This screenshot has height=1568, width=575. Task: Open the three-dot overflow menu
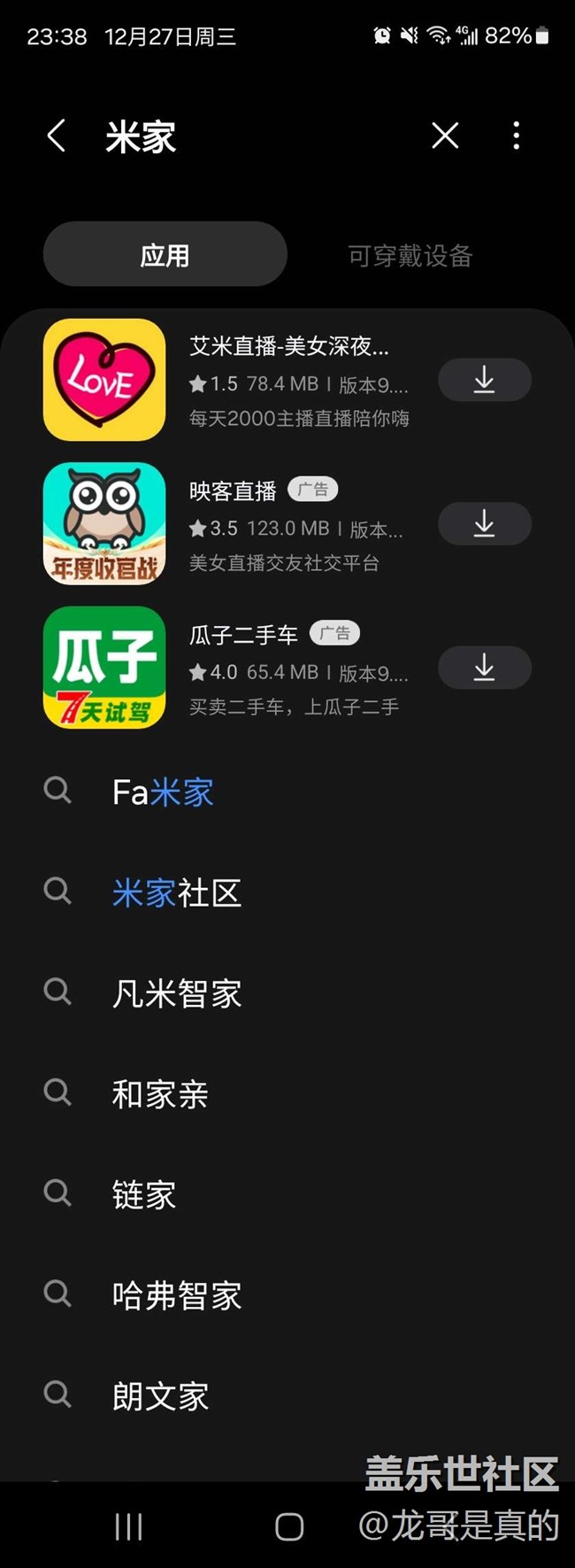(x=517, y=135)
